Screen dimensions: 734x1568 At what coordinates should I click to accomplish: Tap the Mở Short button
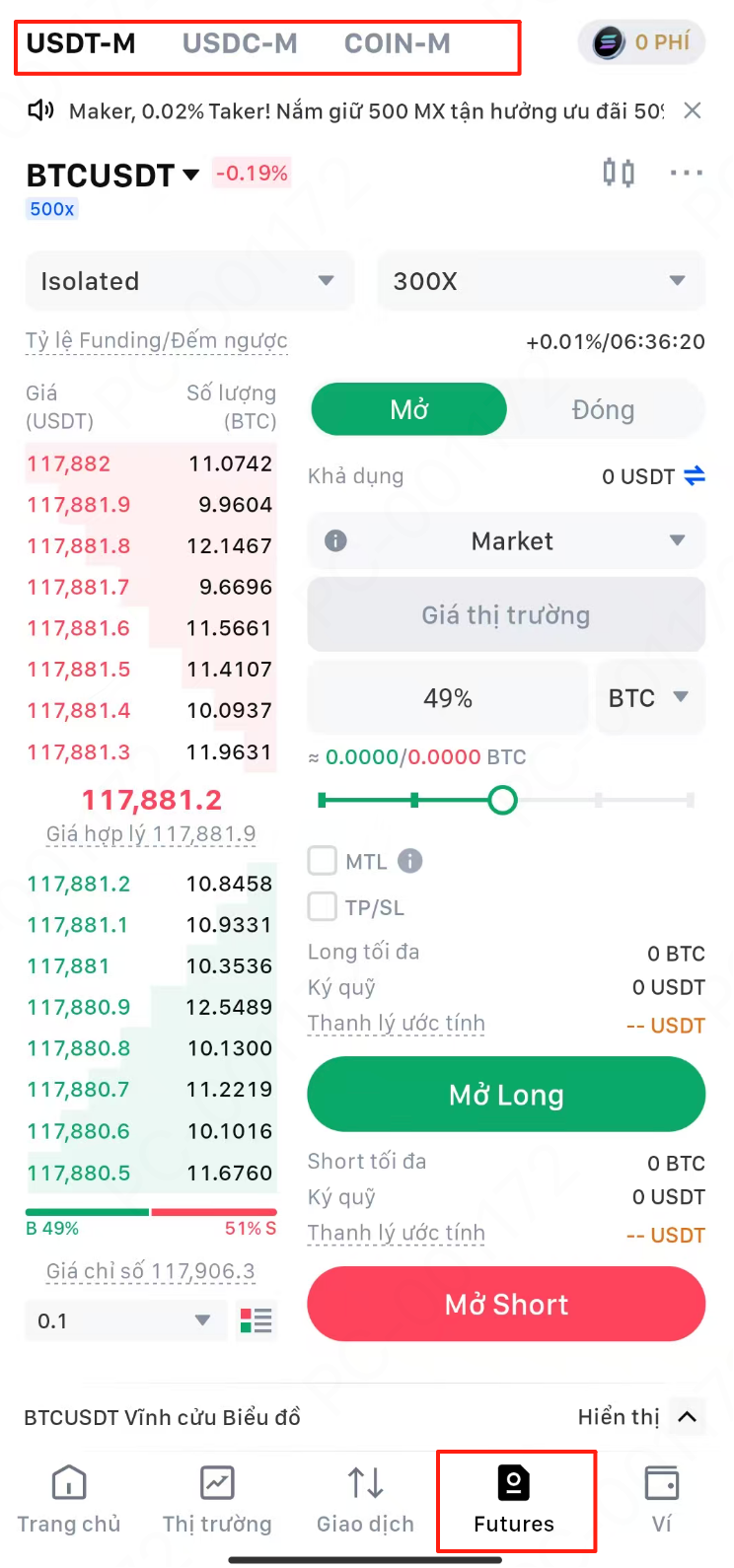(x=507, y=1304)
